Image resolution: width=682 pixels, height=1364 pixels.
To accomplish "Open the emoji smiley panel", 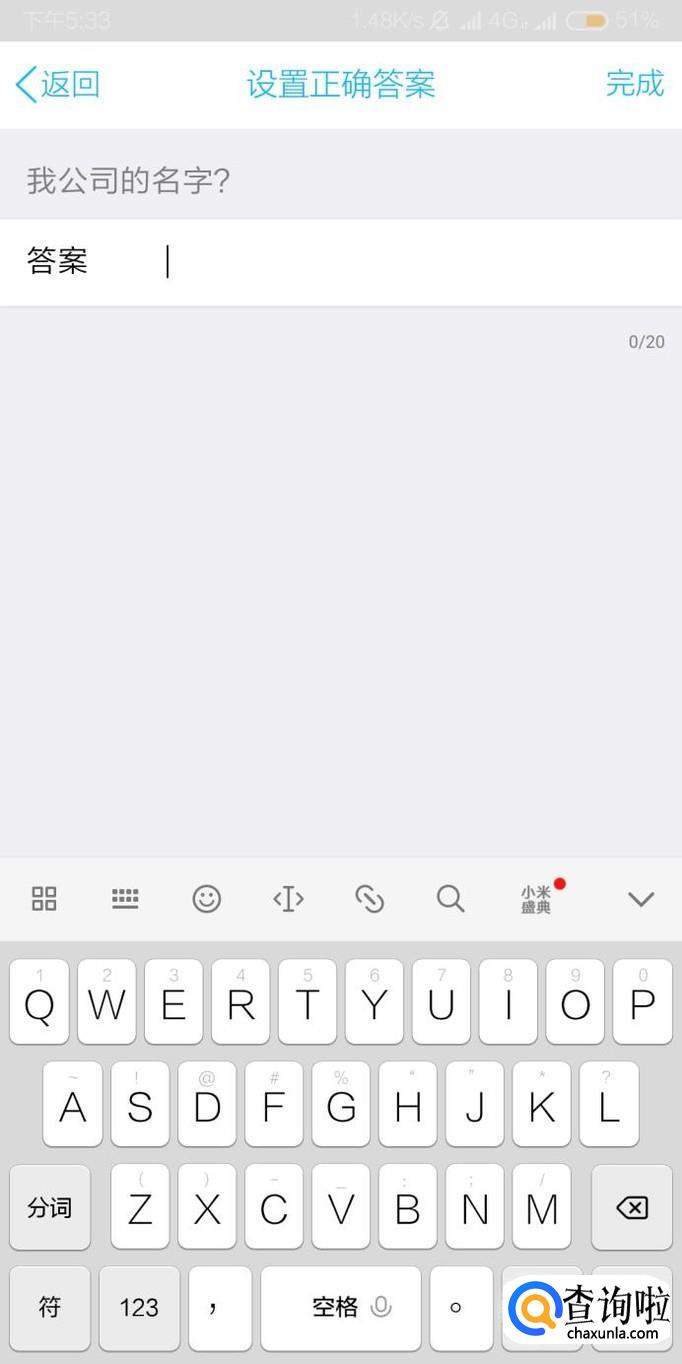I will click(207, 898).
